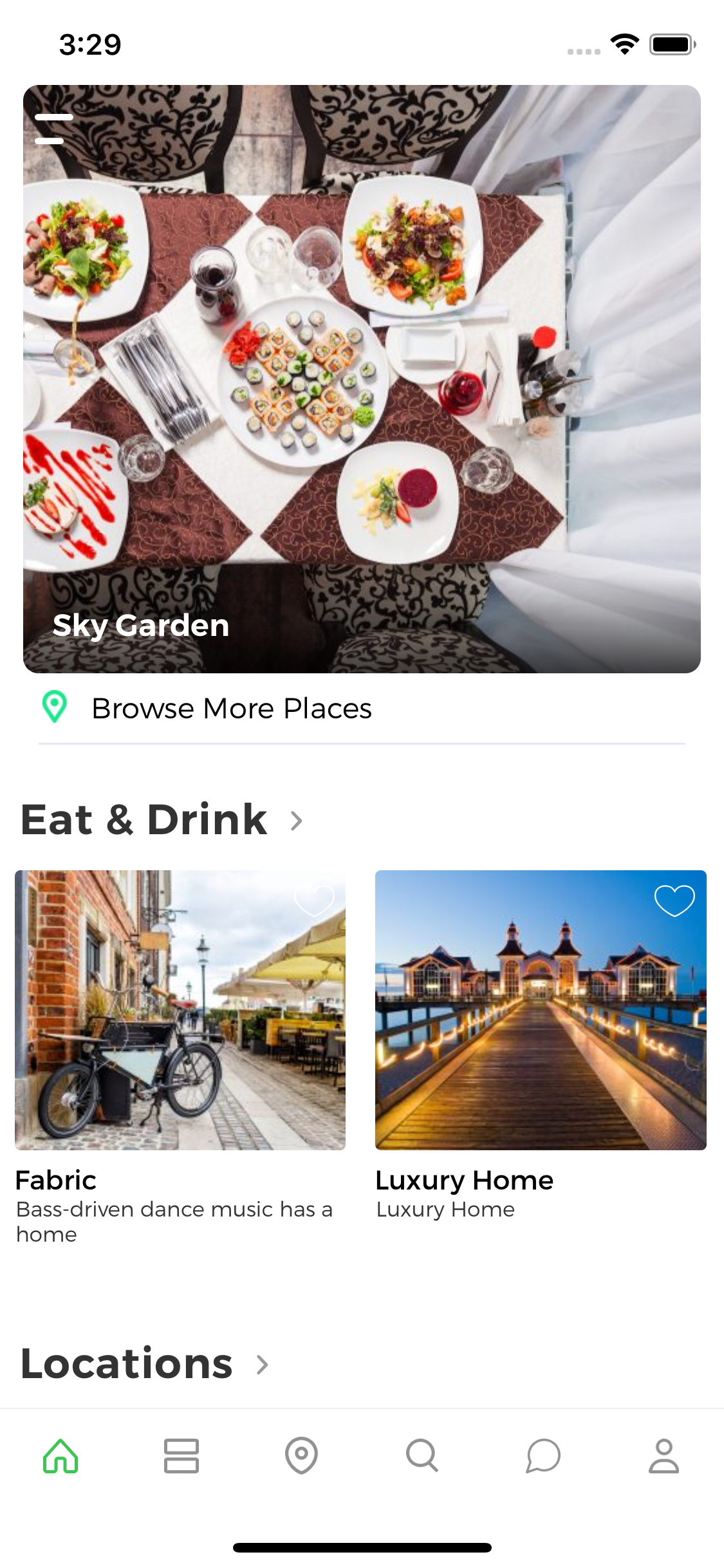Go to the Home tab
The image size is (724, 1568).
click(x=60, y=1455)
